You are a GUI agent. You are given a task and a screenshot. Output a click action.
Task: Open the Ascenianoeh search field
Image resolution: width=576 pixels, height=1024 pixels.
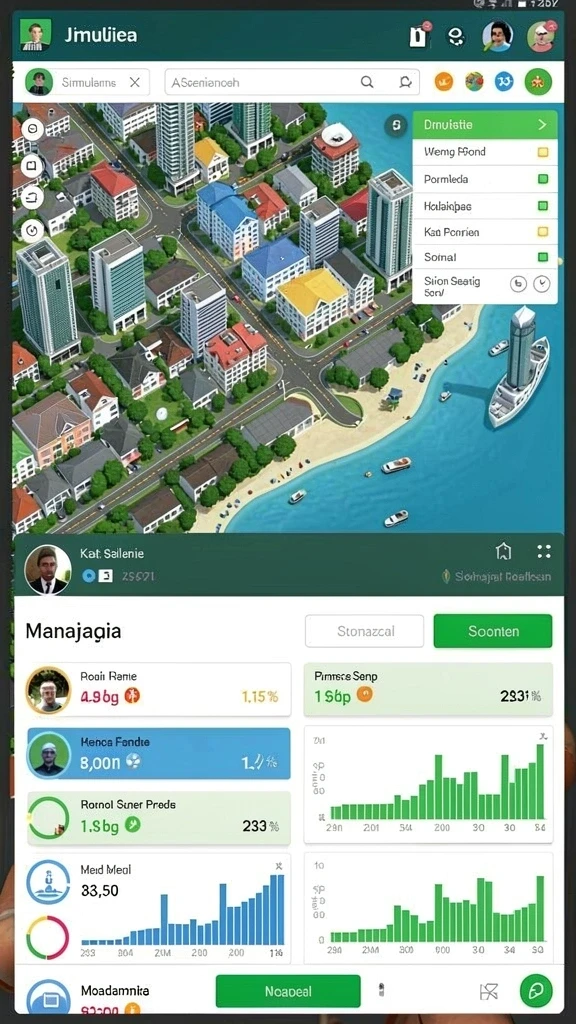291,82
